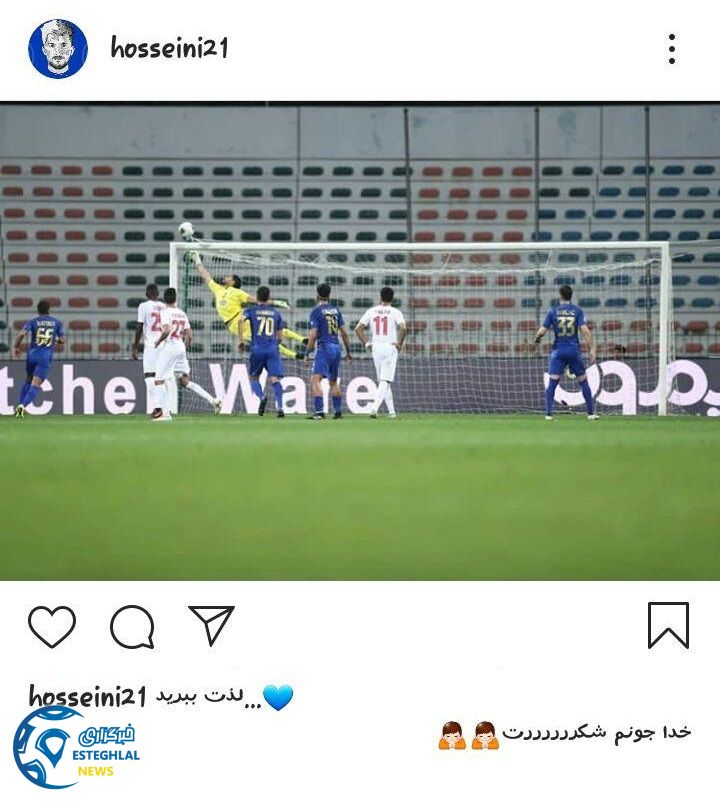Image resolution: width=720 pixels, height=811 pixels.
Task: Open the hosseini21 username in the post header
Action: click(x=169, y=48)
